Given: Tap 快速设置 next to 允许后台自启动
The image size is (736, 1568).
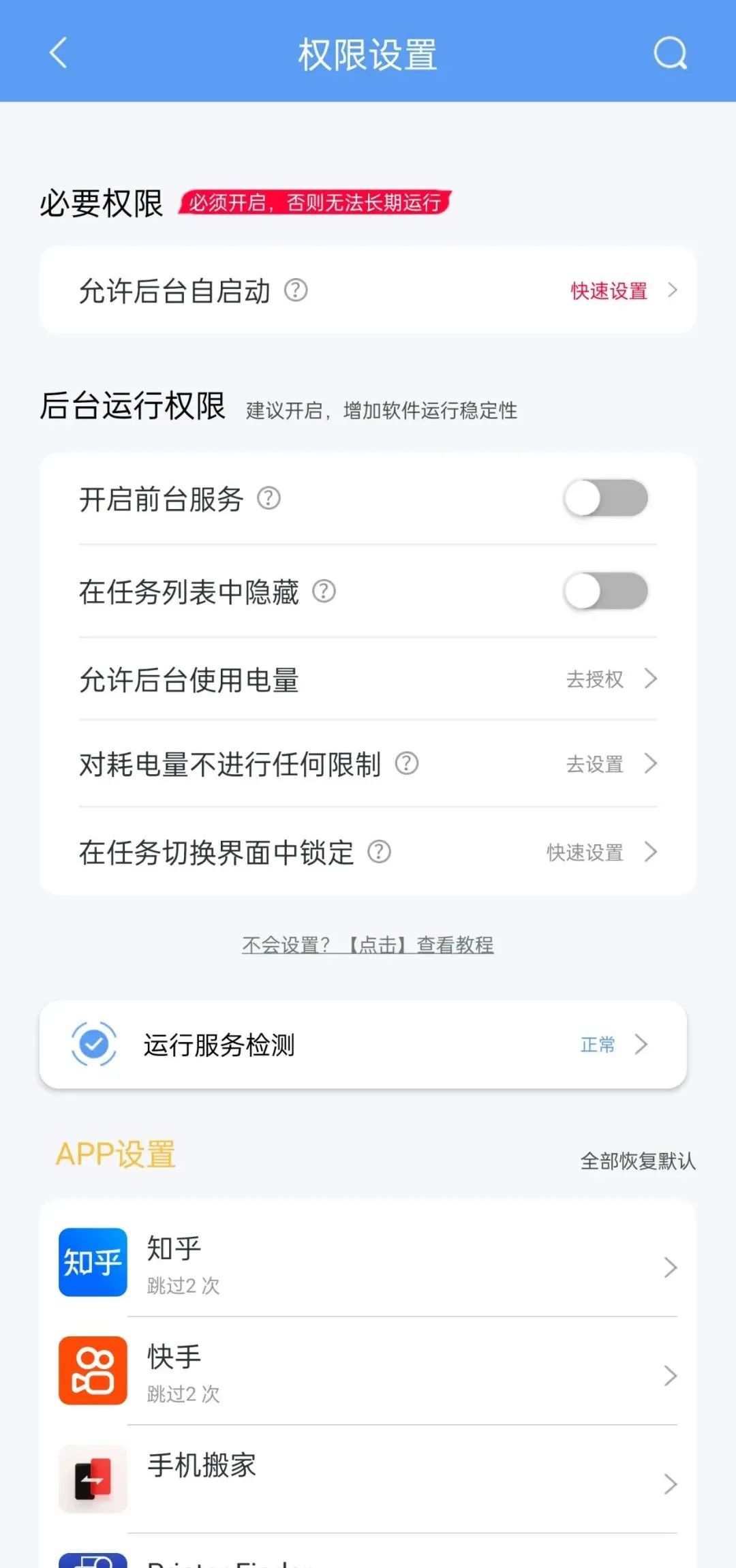Looking at the screenshot, I should pyautogui.click(x=609, y=291).
